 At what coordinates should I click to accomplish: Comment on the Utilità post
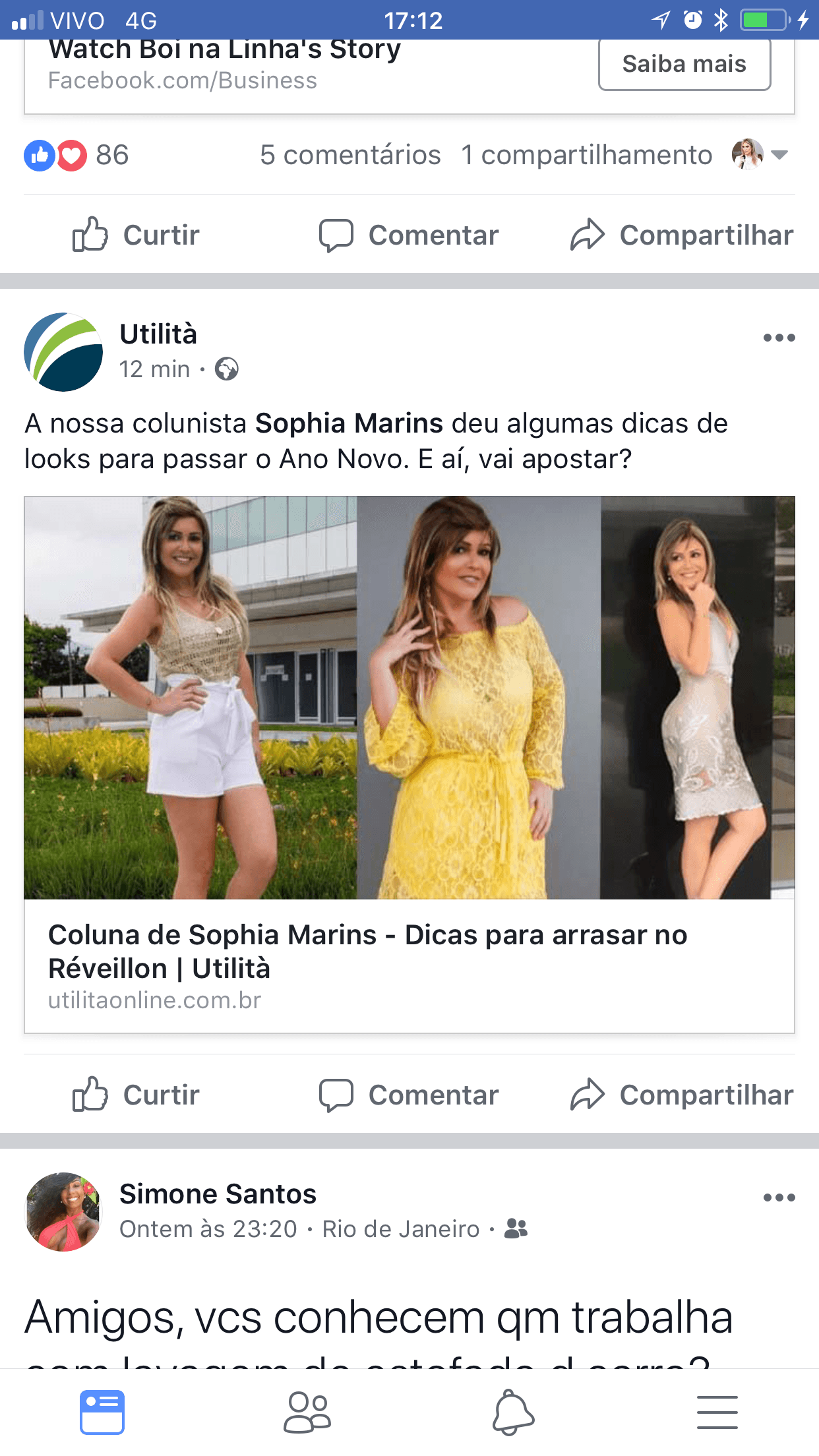pyautogui.click(x=409, y=1095)
